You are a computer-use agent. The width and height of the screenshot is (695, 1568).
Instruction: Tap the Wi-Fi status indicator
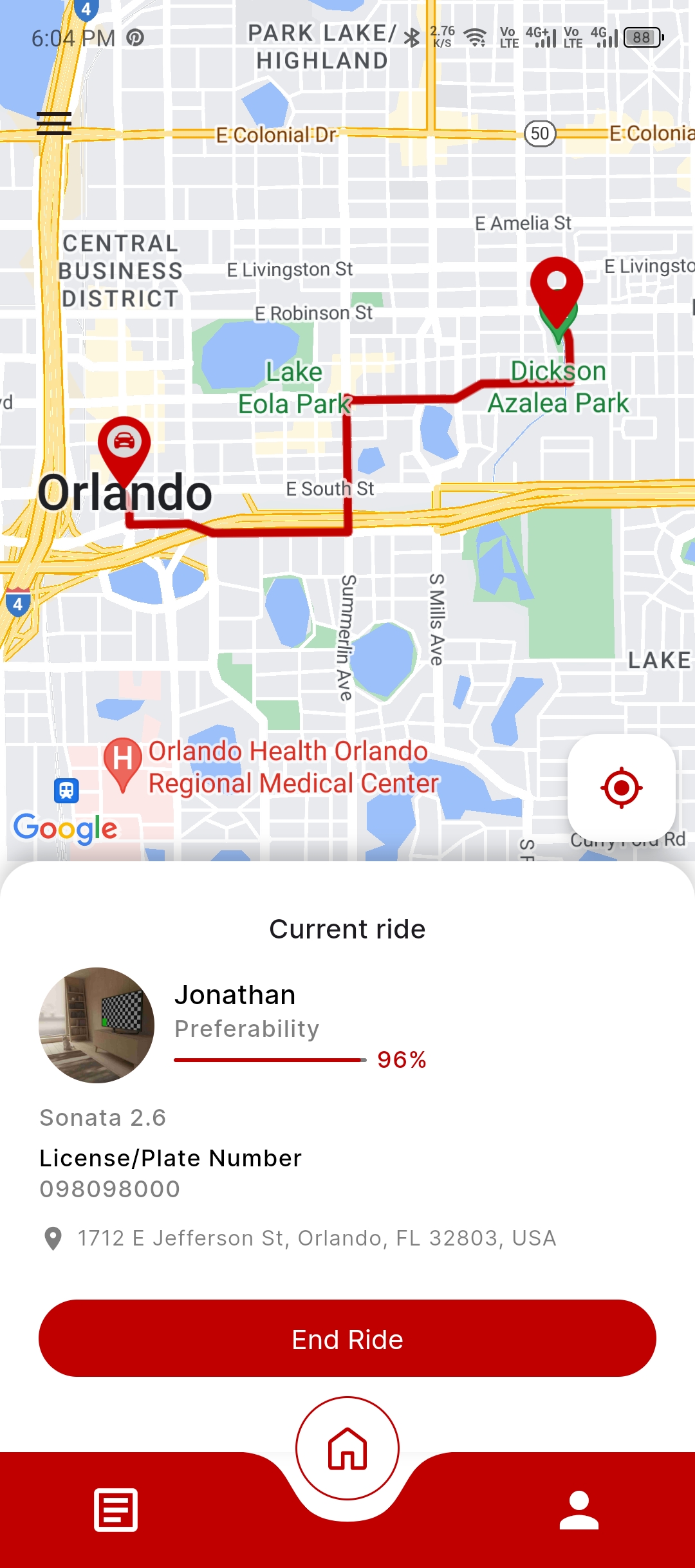[475, 37]
